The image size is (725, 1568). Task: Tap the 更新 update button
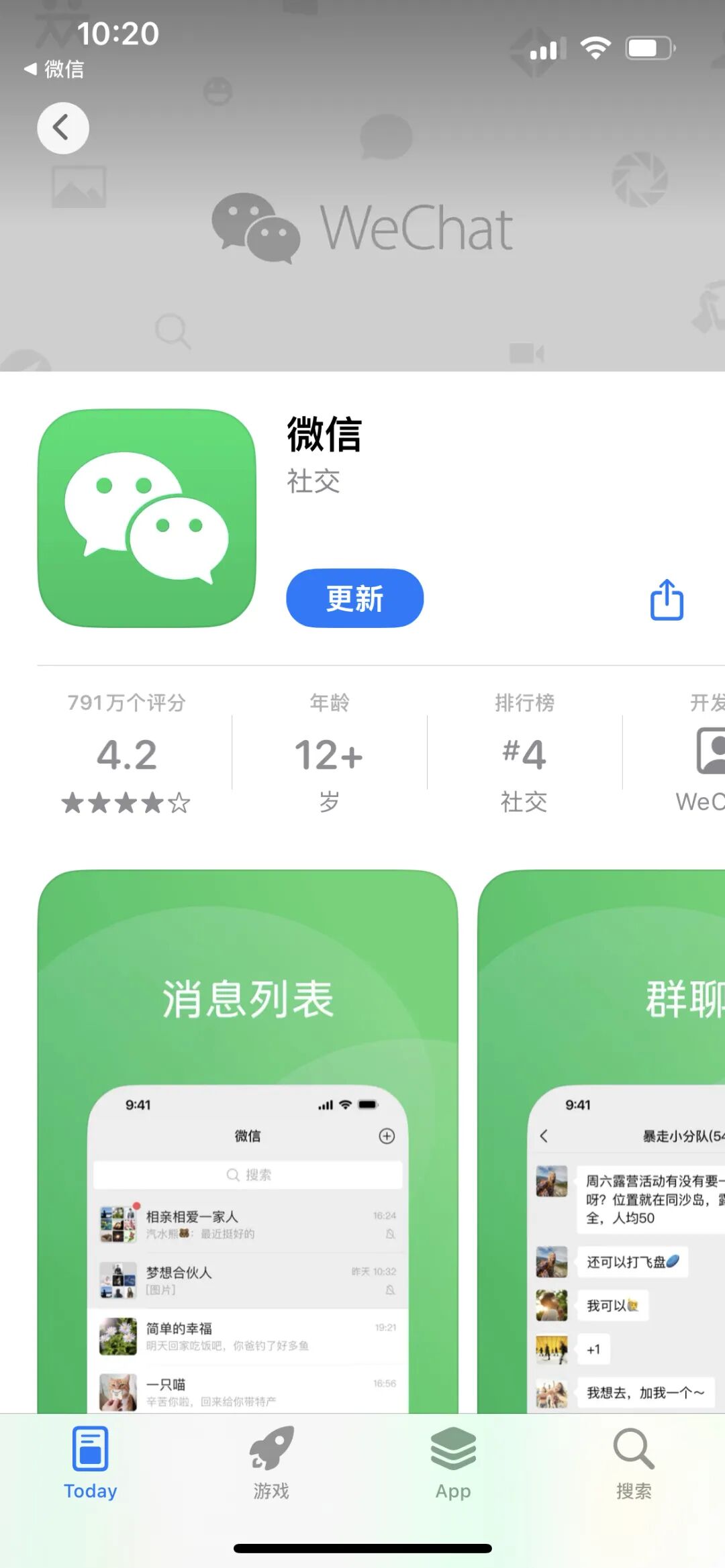point(354,598)
